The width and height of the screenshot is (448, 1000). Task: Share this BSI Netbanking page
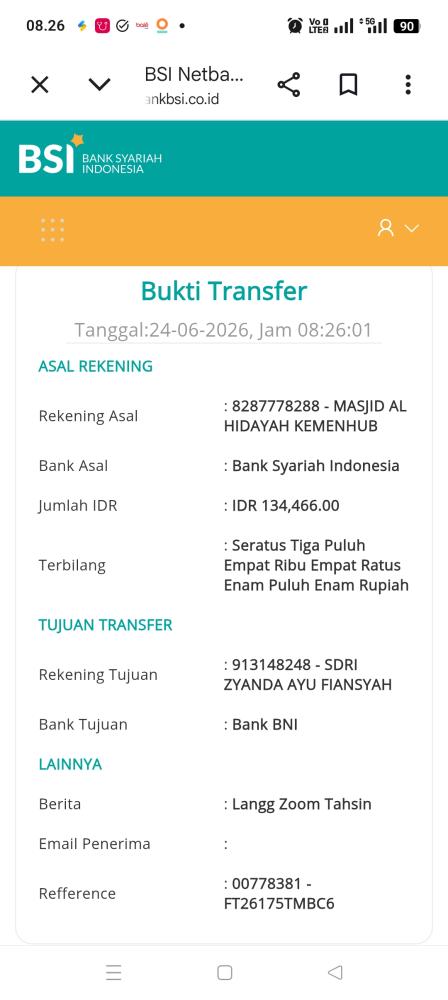[x=288, y=84]
